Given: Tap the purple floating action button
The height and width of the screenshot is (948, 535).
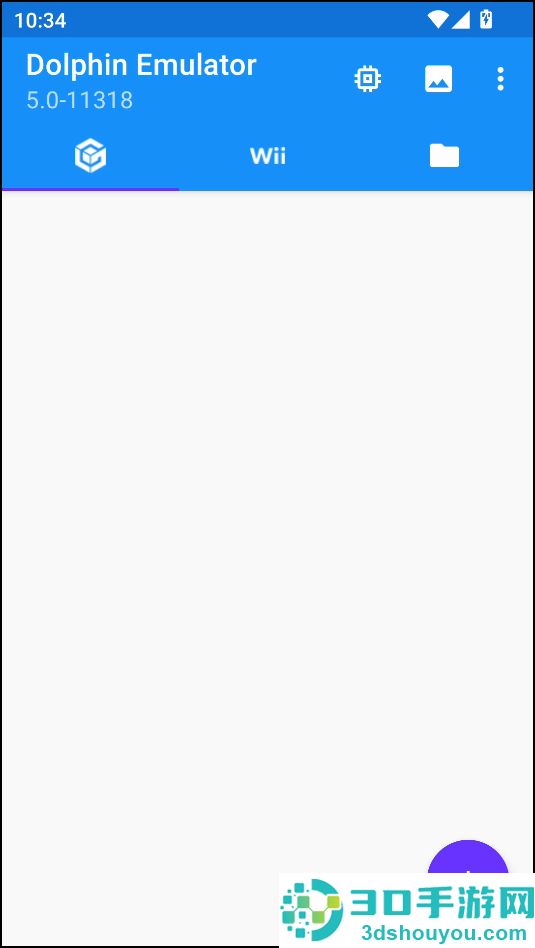Looking at the screenshot, I should click(468, 857).
